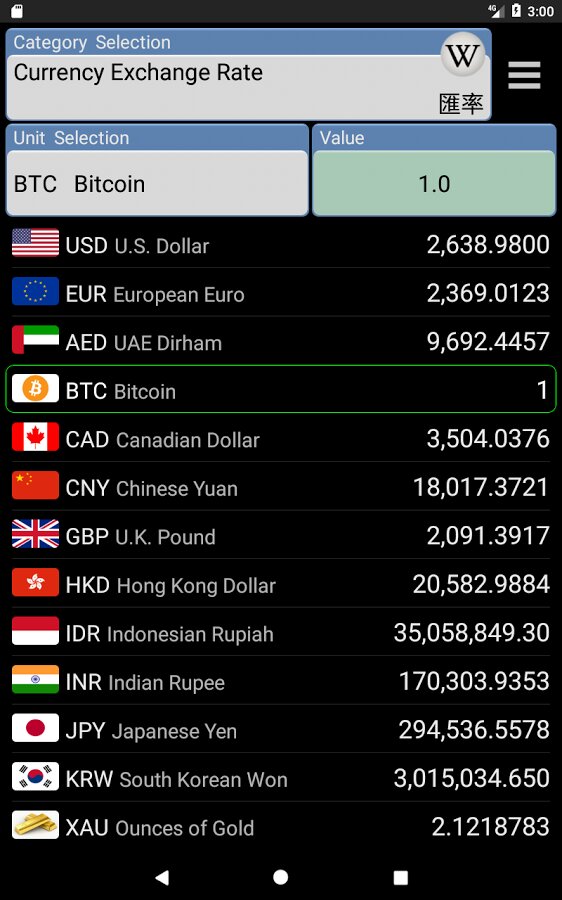Tap the JPY Japanese Yen row
The height and width of the screenshot is (900, 562).
click(281, 730)
